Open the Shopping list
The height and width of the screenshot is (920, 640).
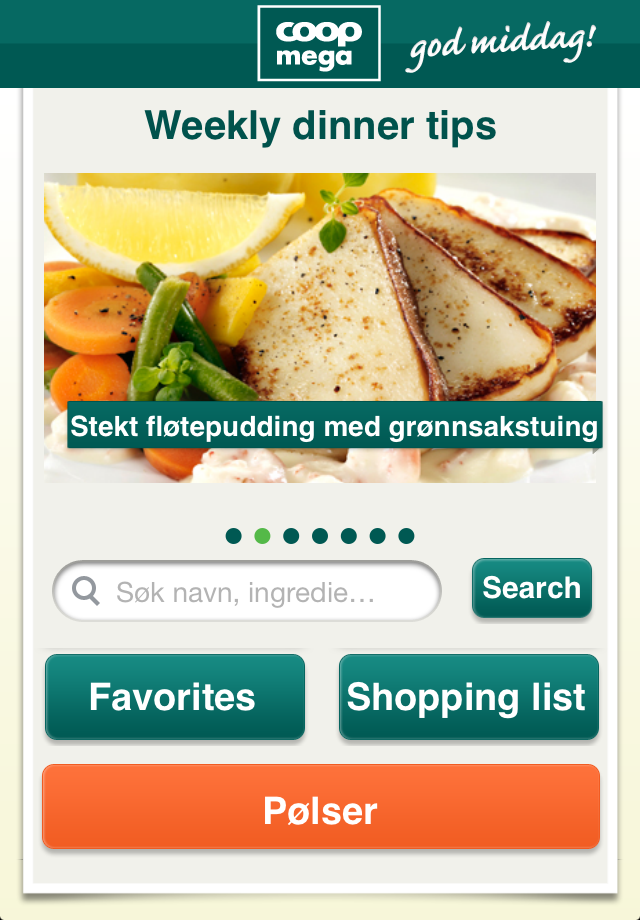click(468, 697)
